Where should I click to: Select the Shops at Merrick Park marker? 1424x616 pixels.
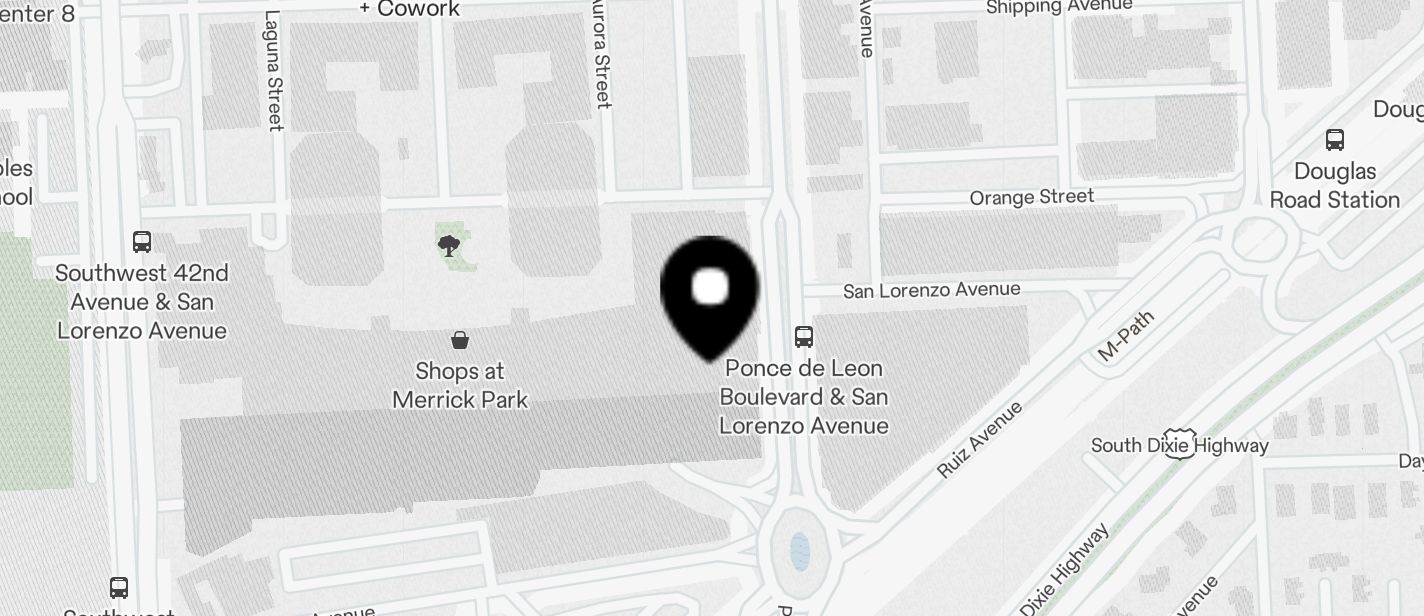[x=460, y=341]
